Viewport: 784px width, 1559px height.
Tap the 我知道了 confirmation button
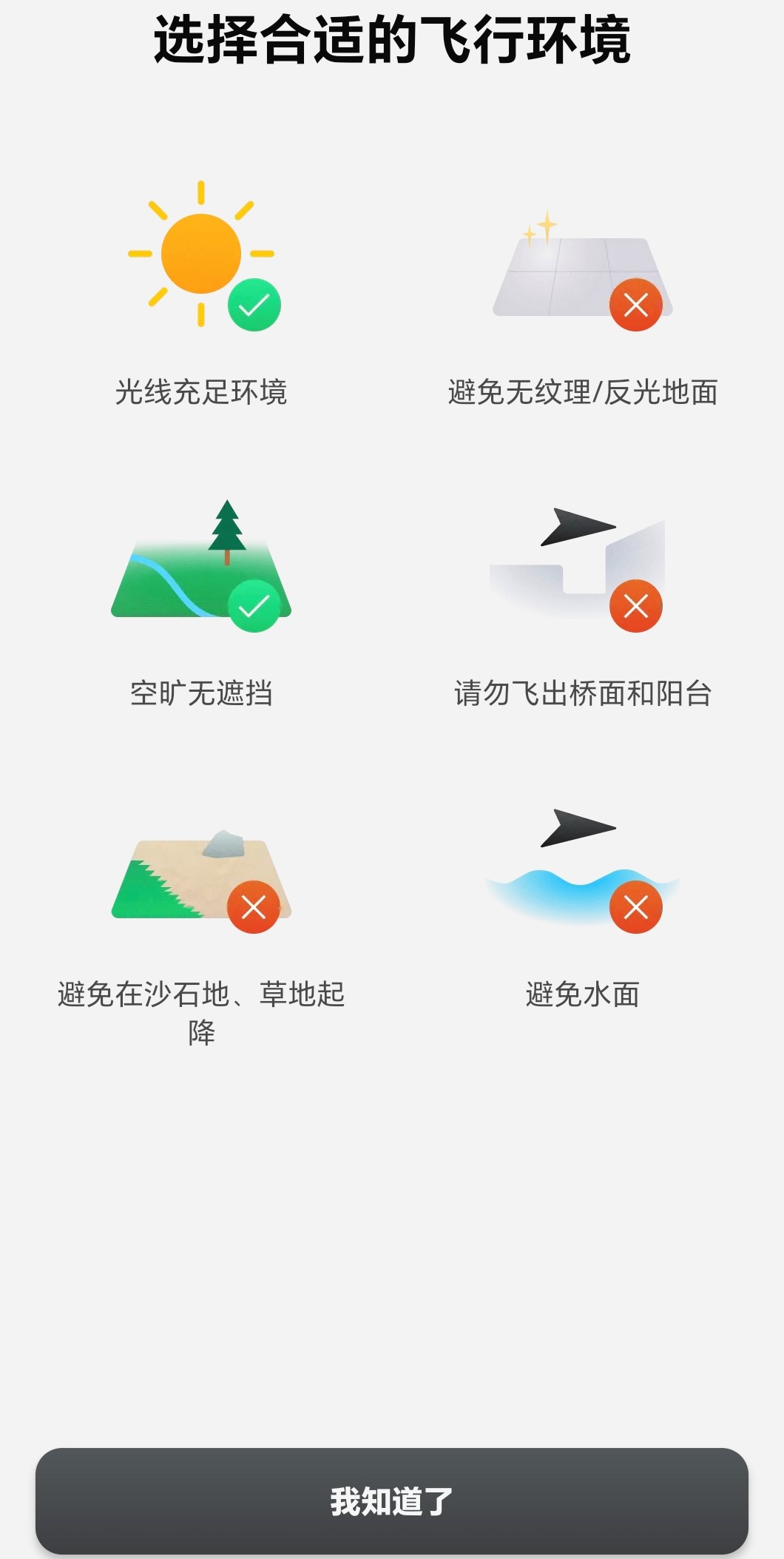(391, 1501)
